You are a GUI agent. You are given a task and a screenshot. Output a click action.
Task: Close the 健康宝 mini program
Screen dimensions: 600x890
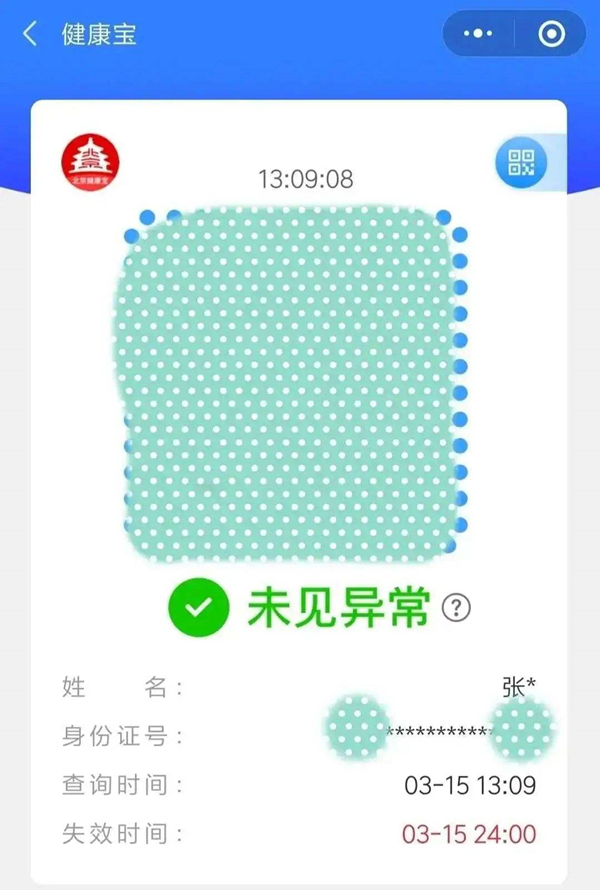551,34
